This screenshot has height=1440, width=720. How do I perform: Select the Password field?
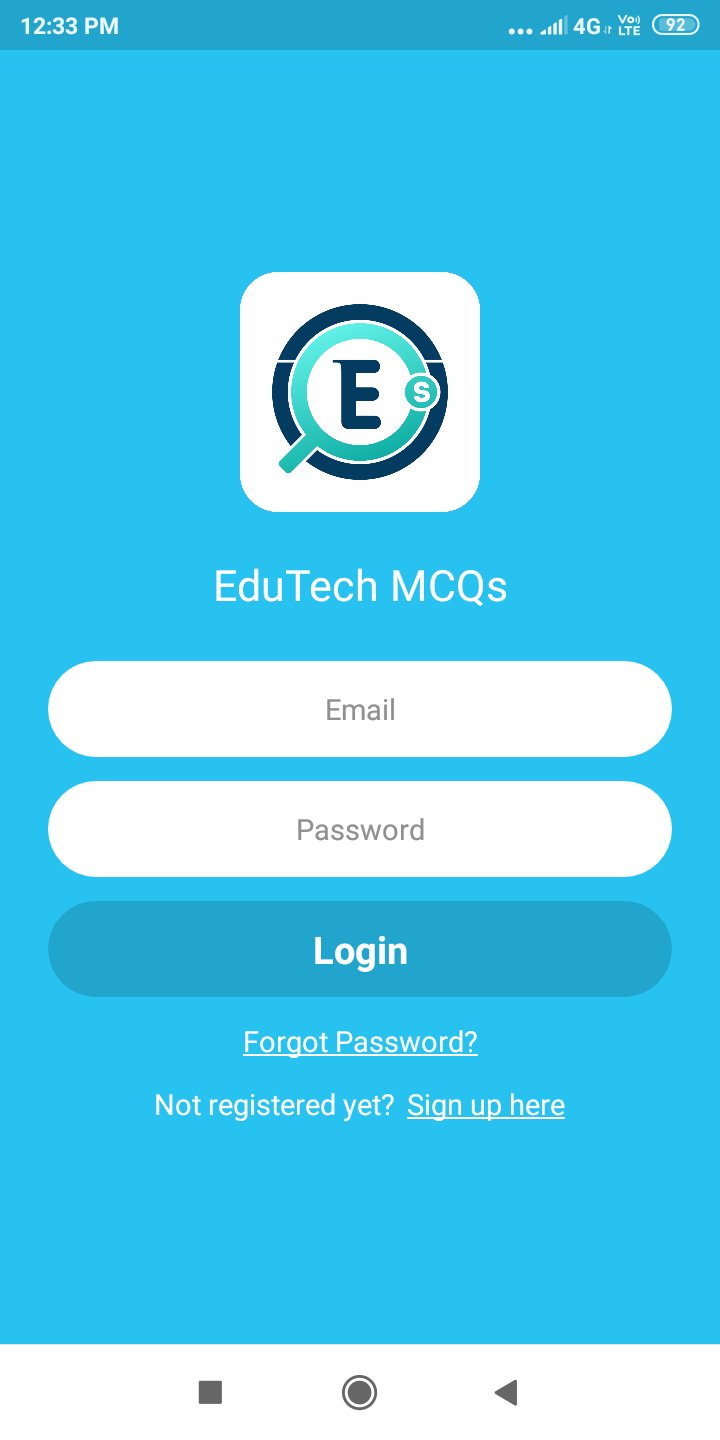tap(360, 829)
